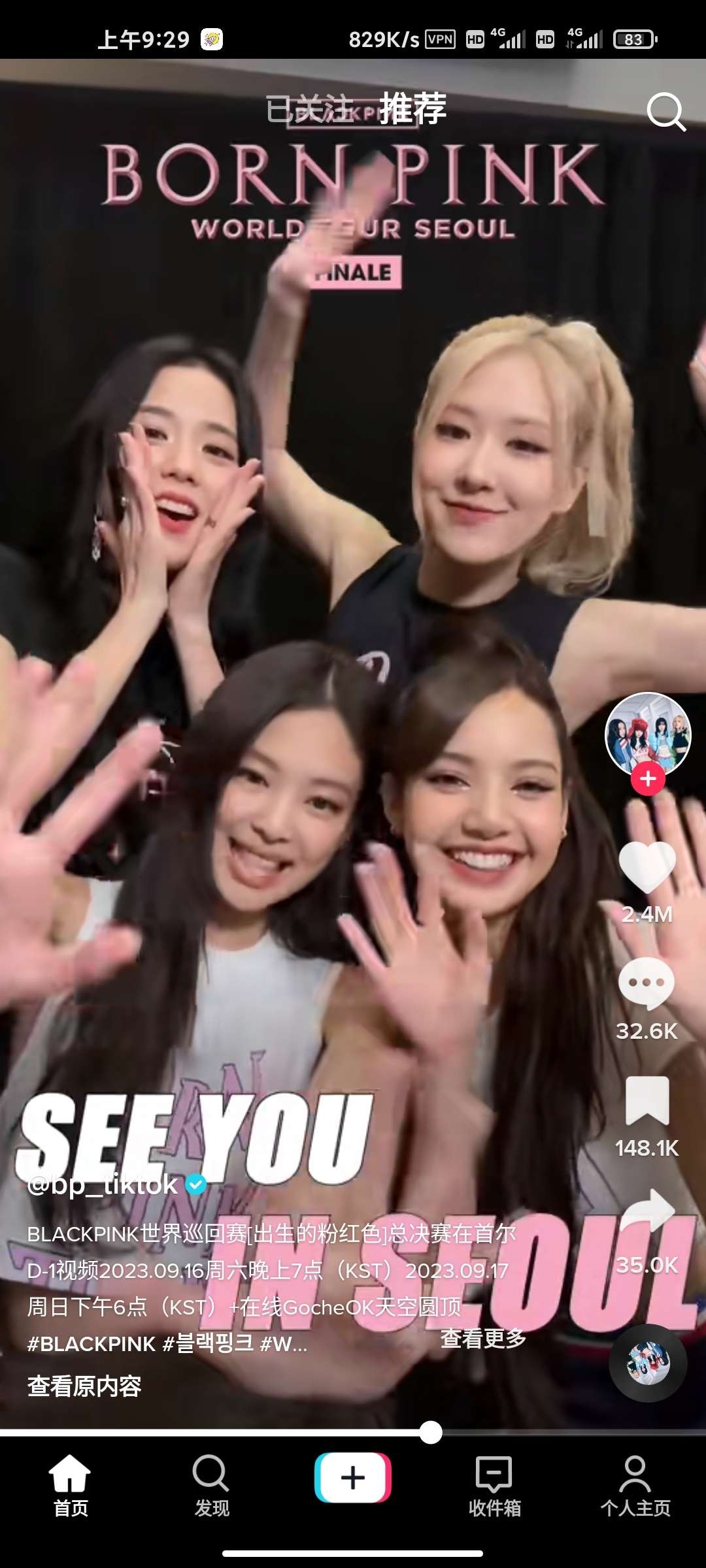Open the @bp_tiktok username
Image resolution: width=706 pixels, height=1568 pixels.
pyautogui.click(x=103, y=1184)
